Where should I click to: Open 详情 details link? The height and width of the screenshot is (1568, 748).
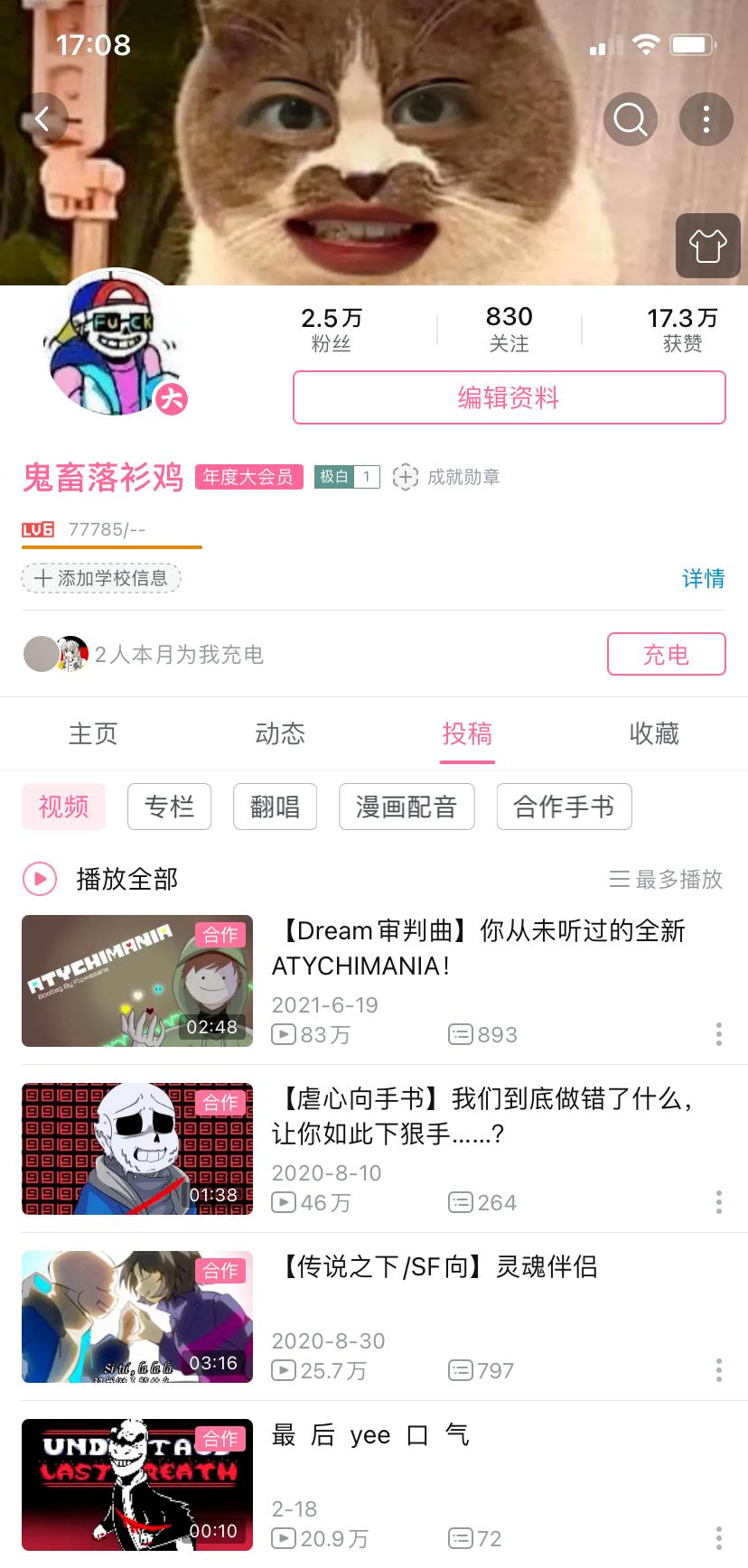(x=703, y=578)
